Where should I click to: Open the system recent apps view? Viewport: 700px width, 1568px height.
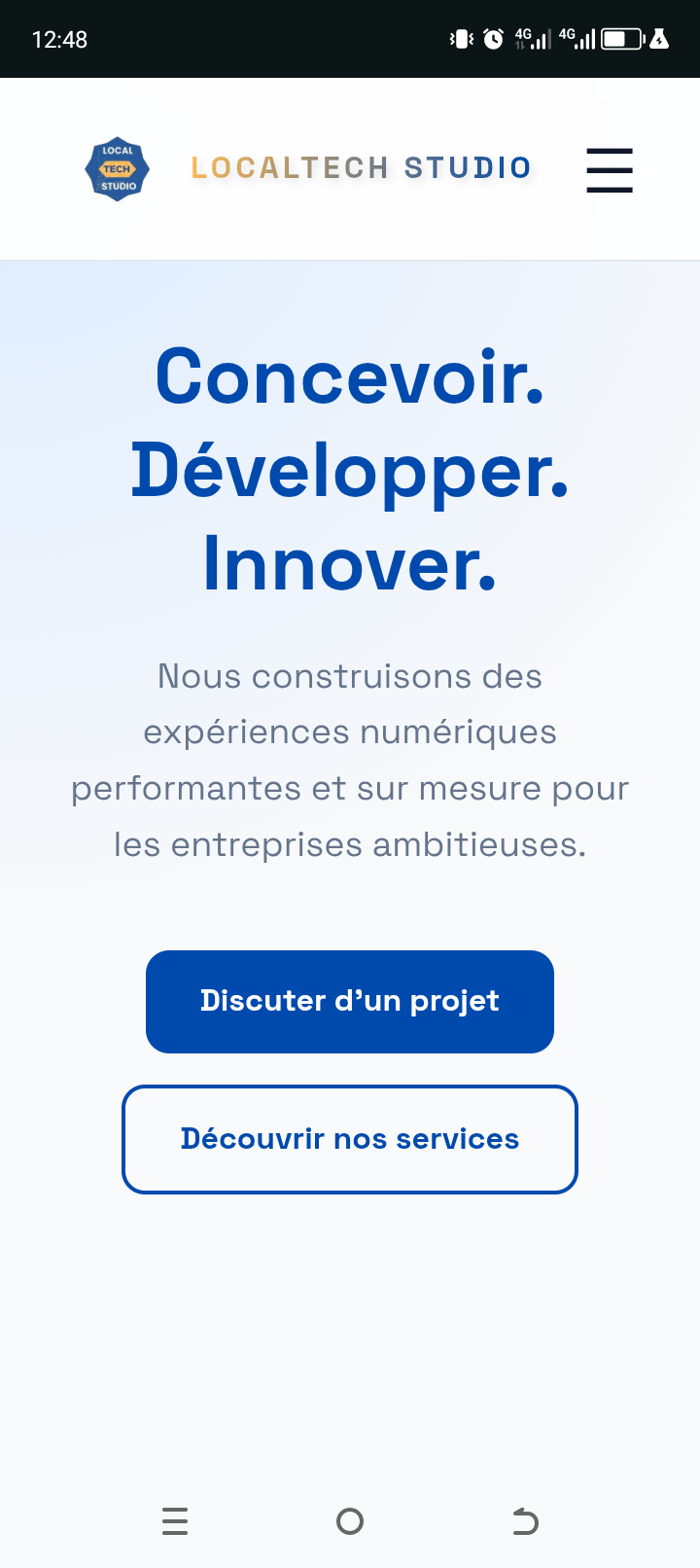175,1521
